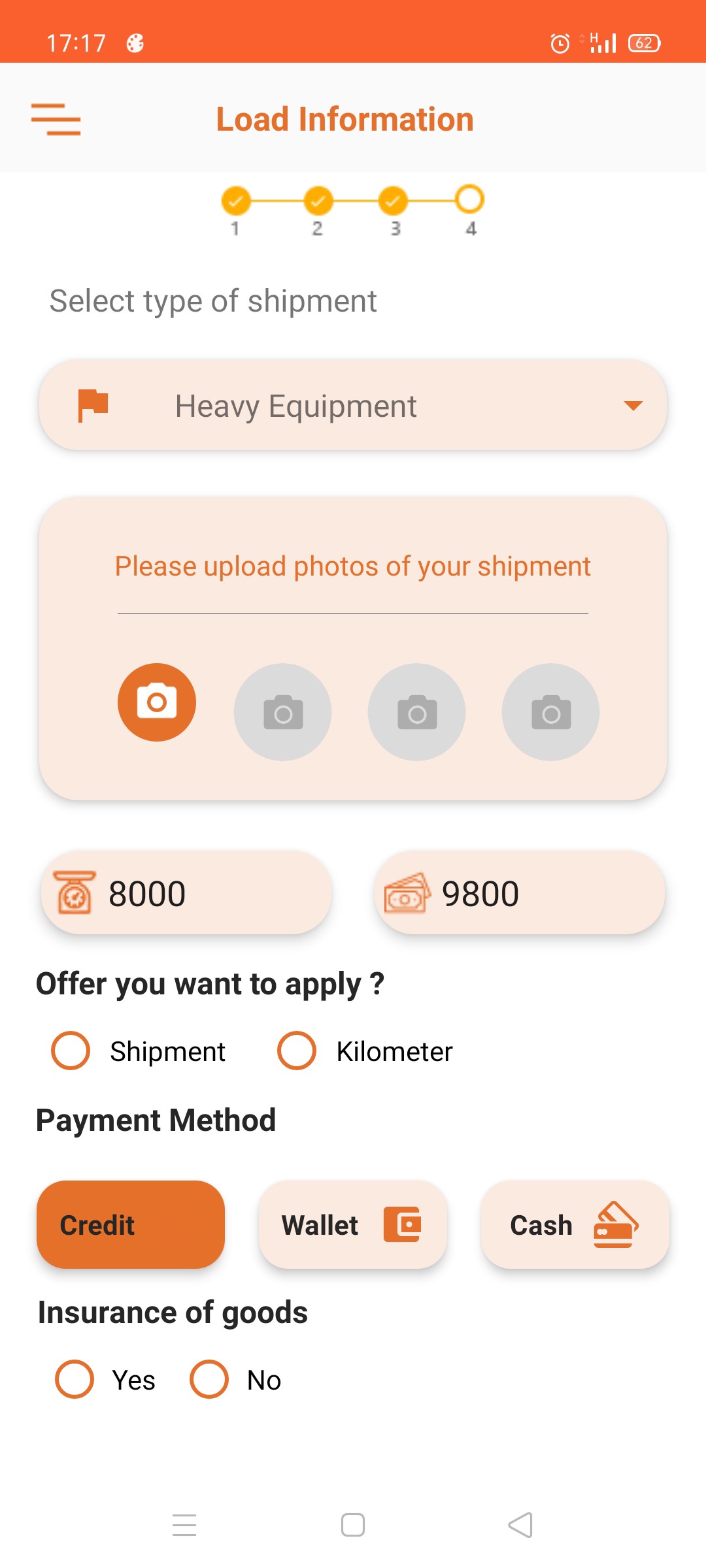Choose Credit as payment method
This screenshot has width=706, height=1568.
click(x=131, y=1225)
